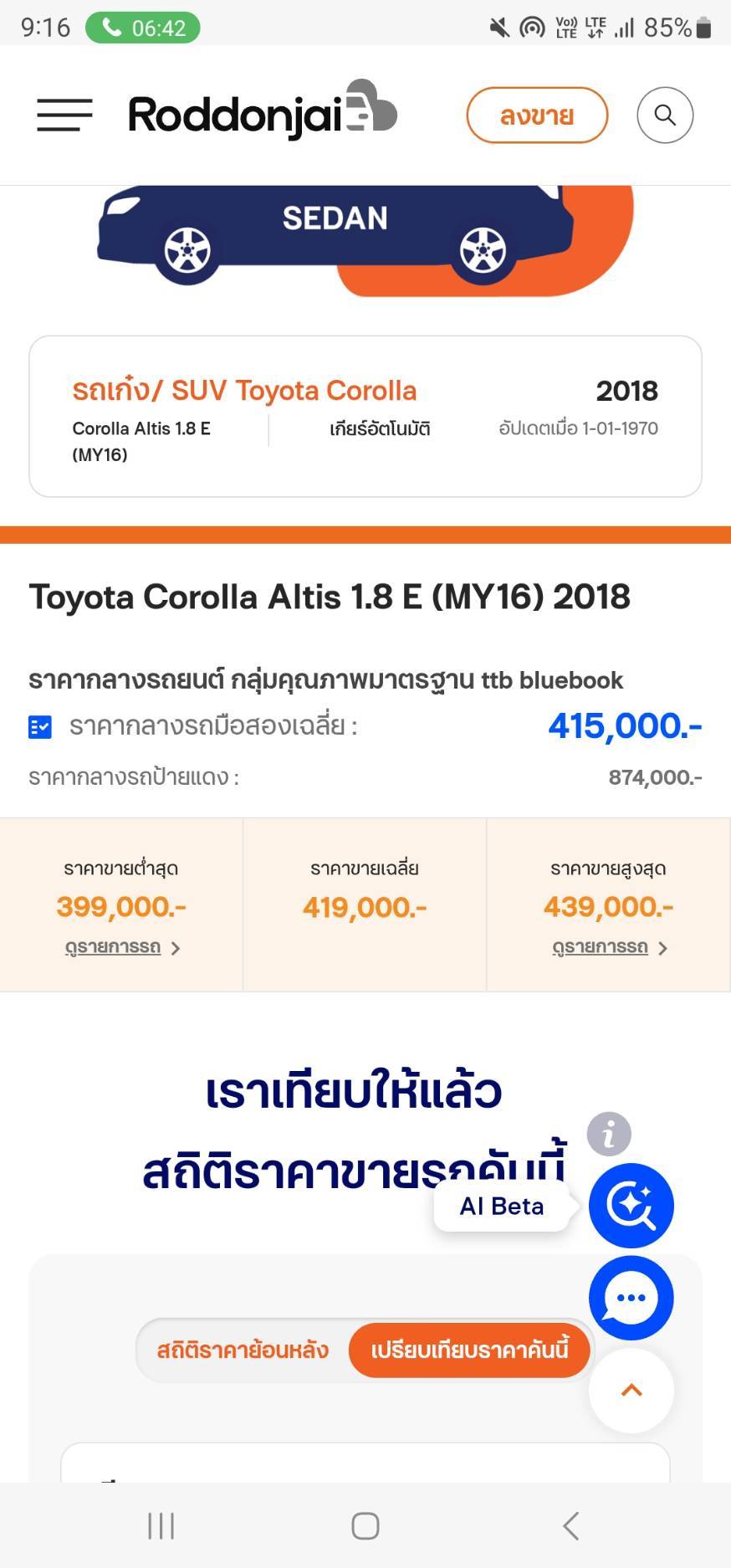Open the hamburger drawer menu
This screenshot has height=1568, width=731.
pos(64,115)
